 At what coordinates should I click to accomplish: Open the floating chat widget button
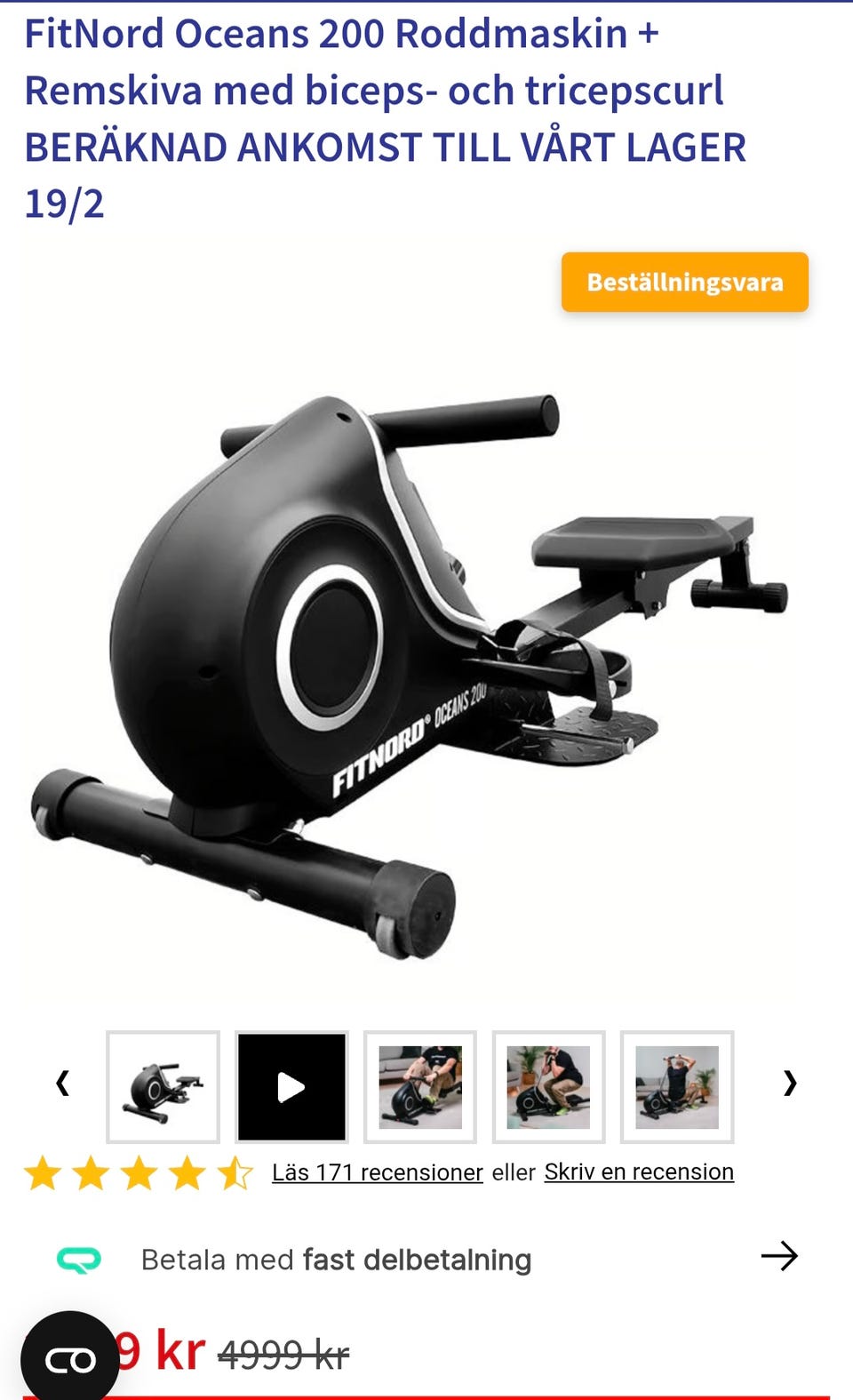tap(70, 1359)
